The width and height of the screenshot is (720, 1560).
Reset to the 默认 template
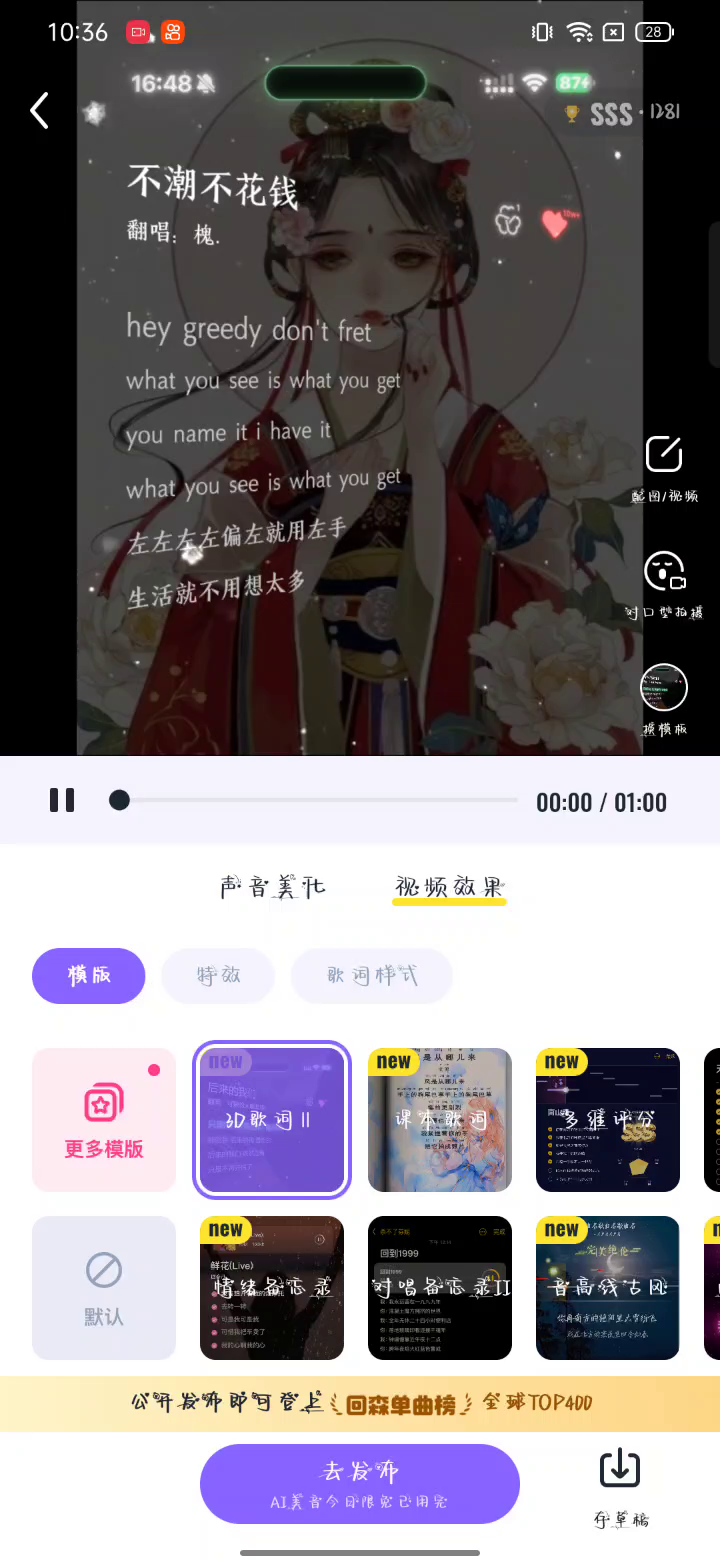tap(104, 1287)
